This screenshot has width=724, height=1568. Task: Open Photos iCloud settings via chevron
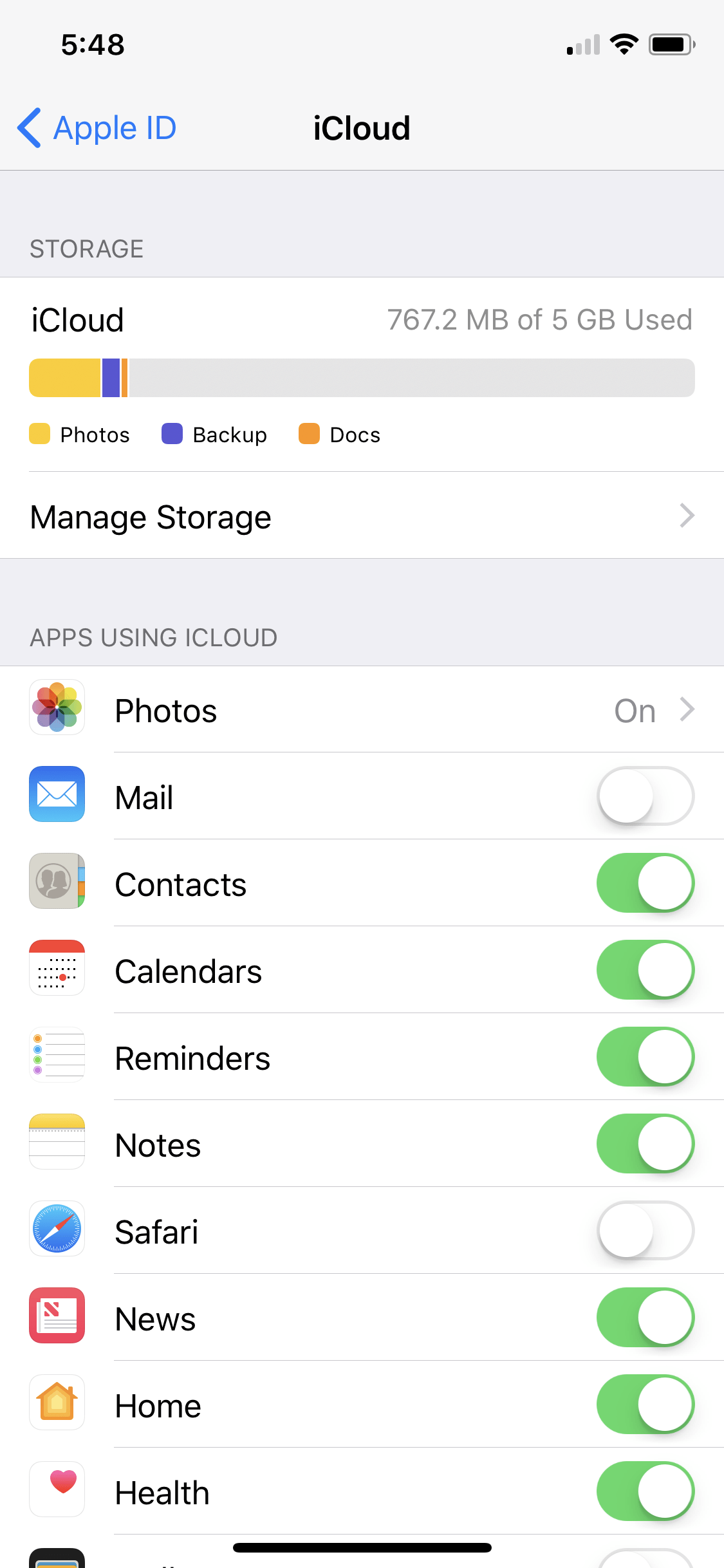coord(687,709)
